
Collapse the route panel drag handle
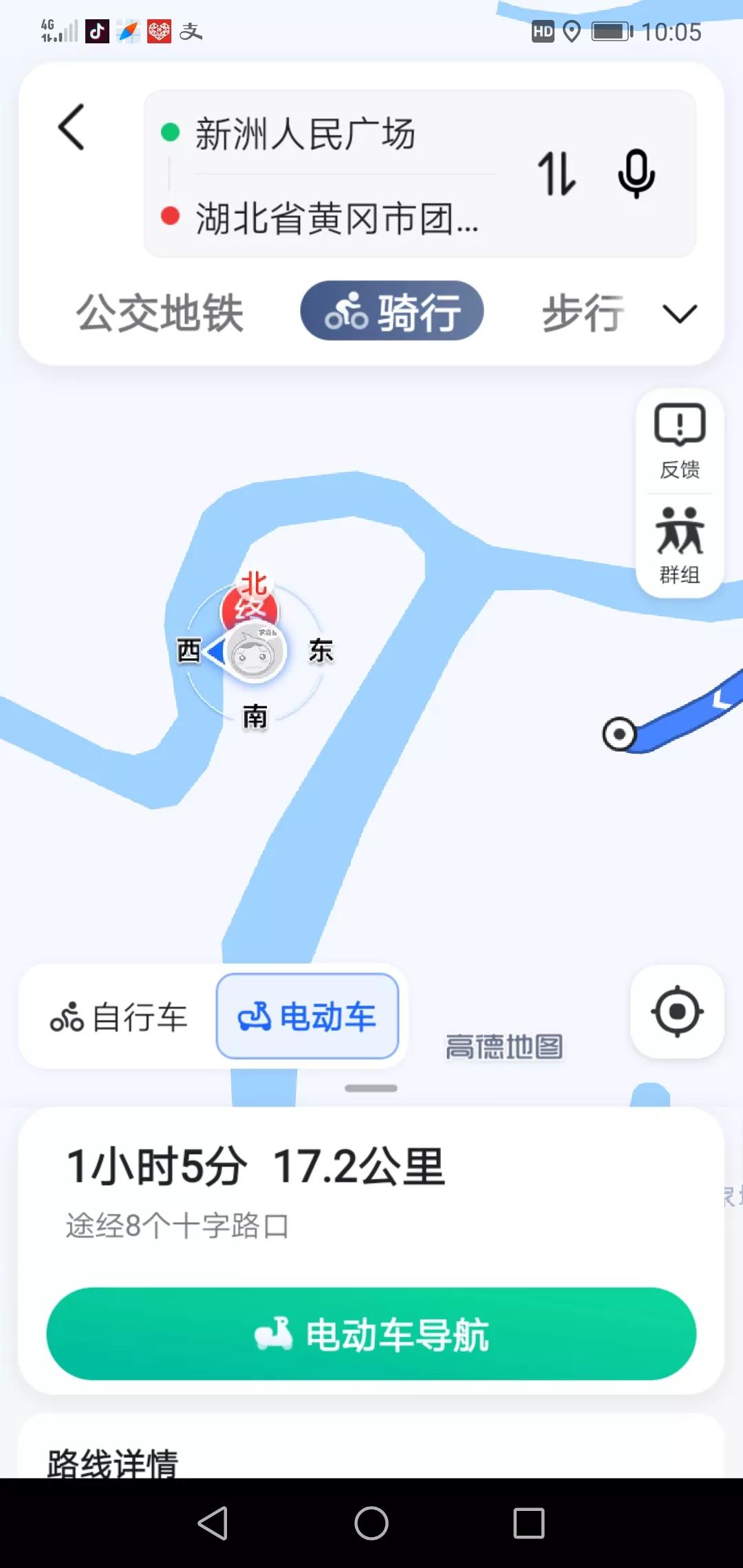pos(371,1087)
